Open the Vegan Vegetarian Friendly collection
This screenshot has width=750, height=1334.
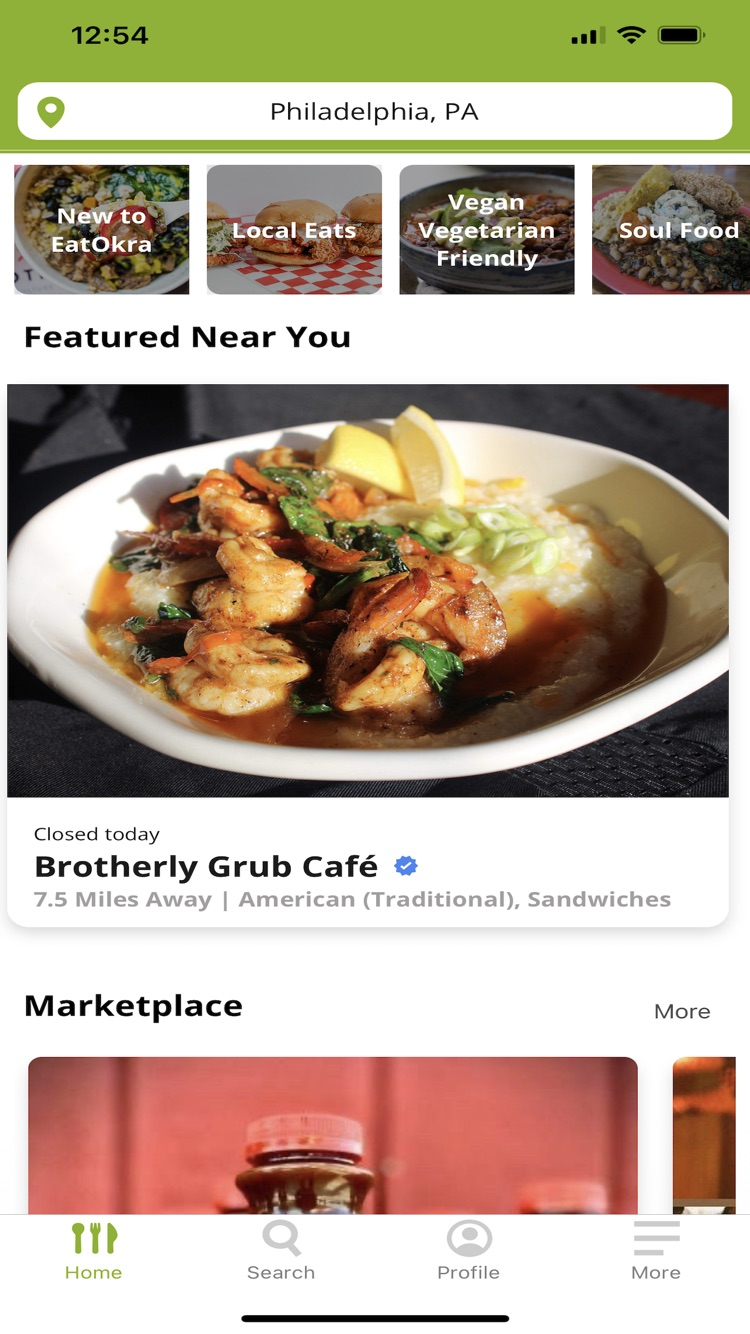click(486, 229)
